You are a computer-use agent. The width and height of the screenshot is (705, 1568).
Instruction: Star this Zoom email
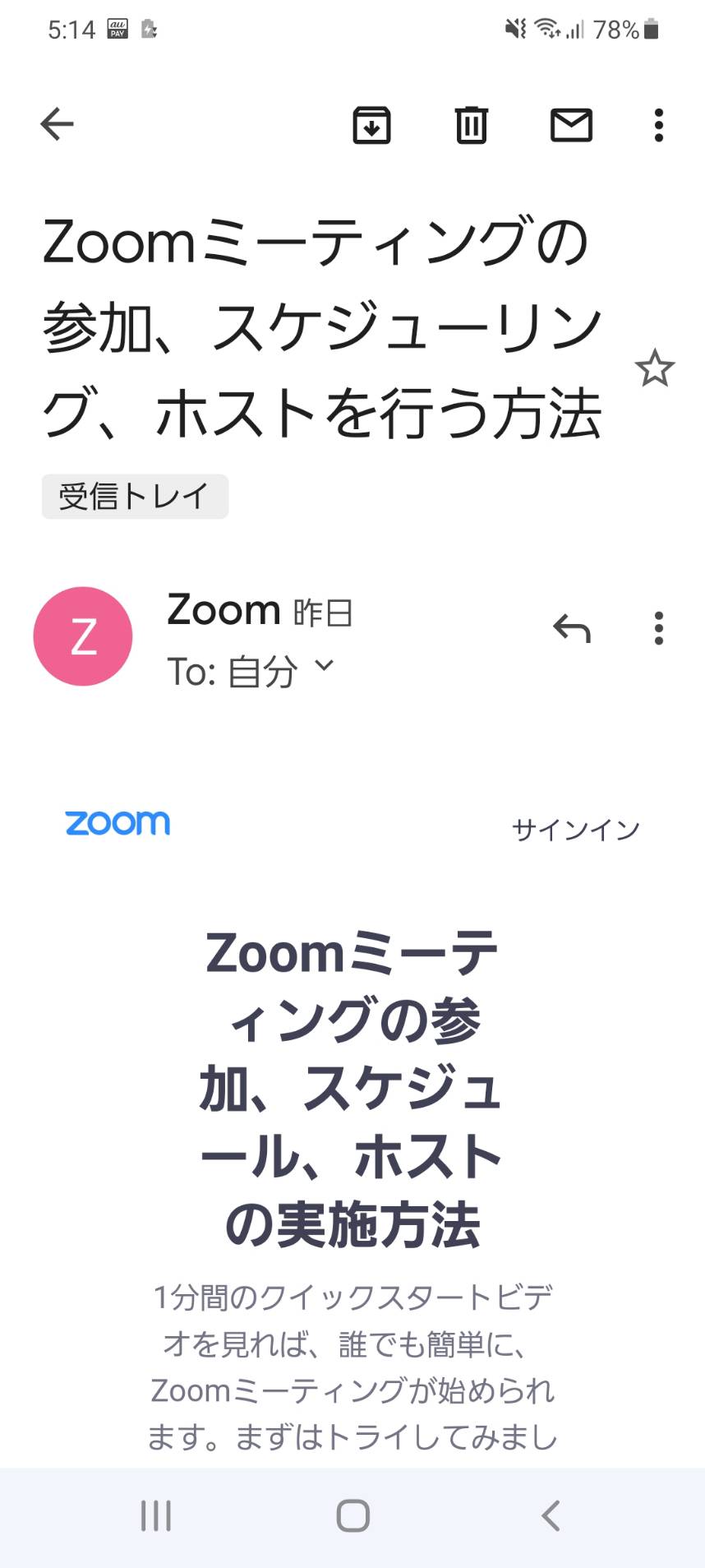655,368
